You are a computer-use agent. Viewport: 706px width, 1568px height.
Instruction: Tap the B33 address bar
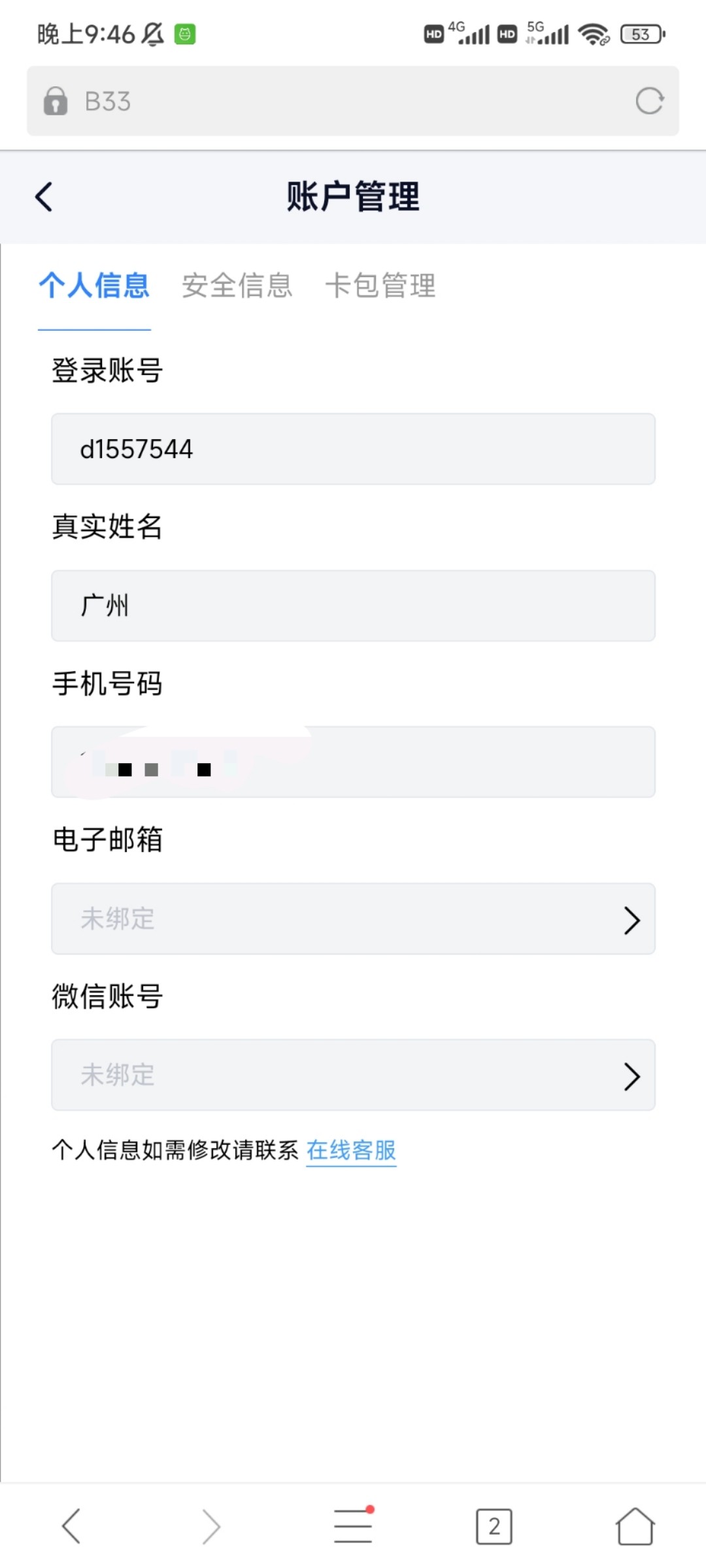[327, 101]
